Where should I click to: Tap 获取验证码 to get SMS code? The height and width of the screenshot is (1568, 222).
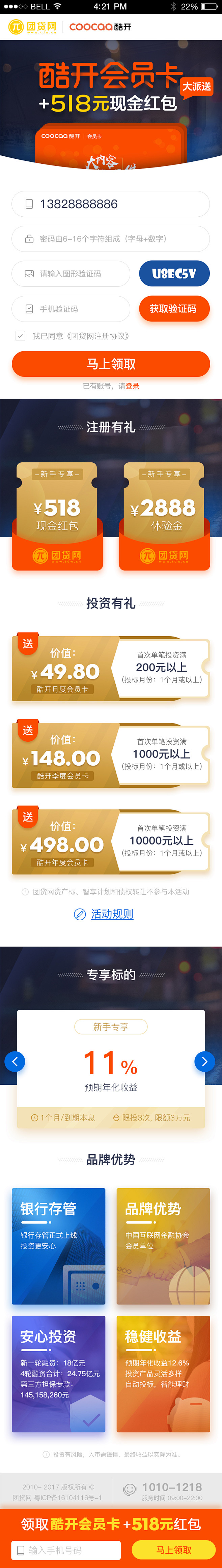click(174, 309)
